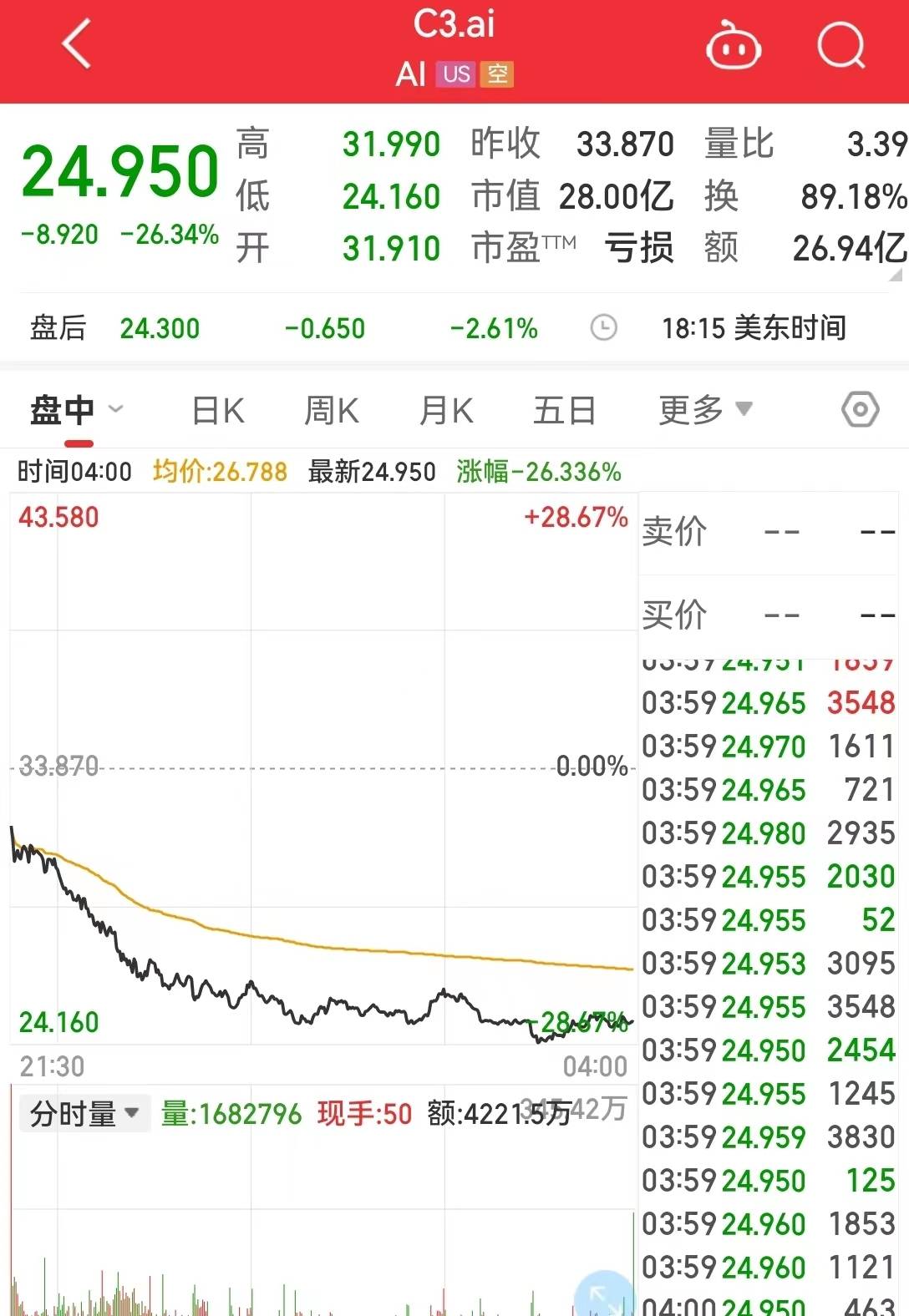Switch to the 日K chart tab
Image resolution: width=909 pixels, height=1316 pixels.
[217, 409]
